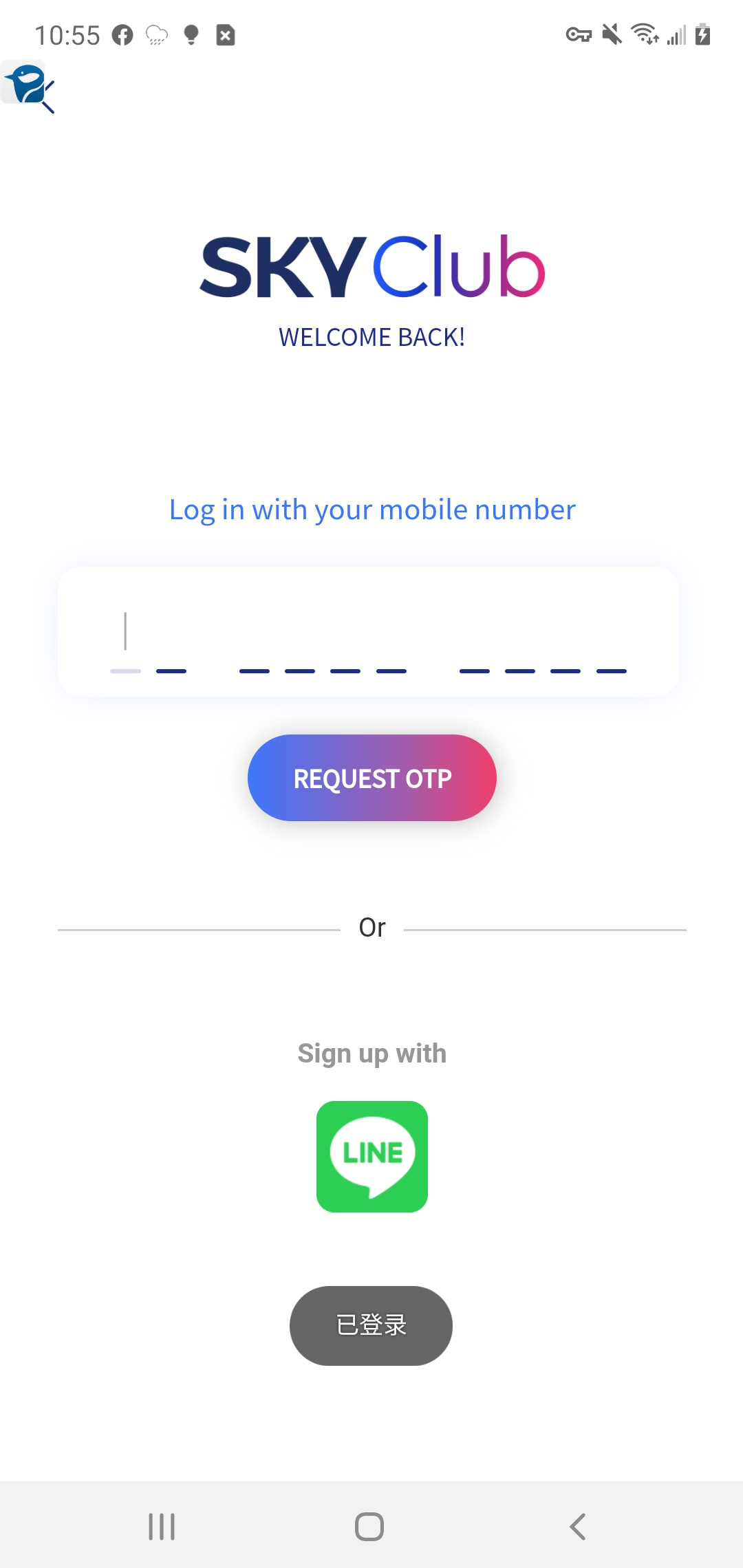Go back using the navigation bar
743x1568 pixels.
pyautogui.click(x=578, y=1527)
